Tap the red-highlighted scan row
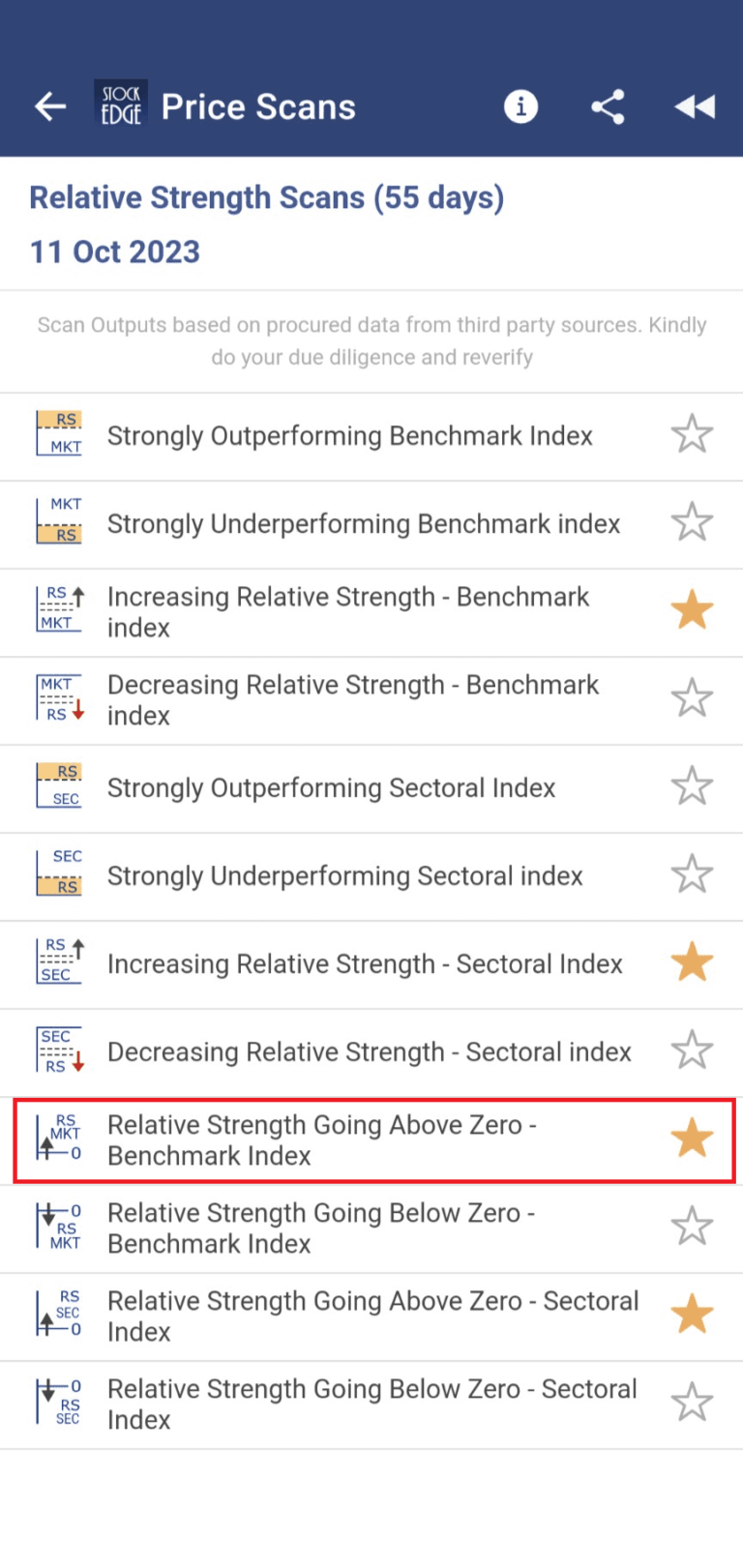Screen dimensions: 743x1568 tap(371, 1139)
